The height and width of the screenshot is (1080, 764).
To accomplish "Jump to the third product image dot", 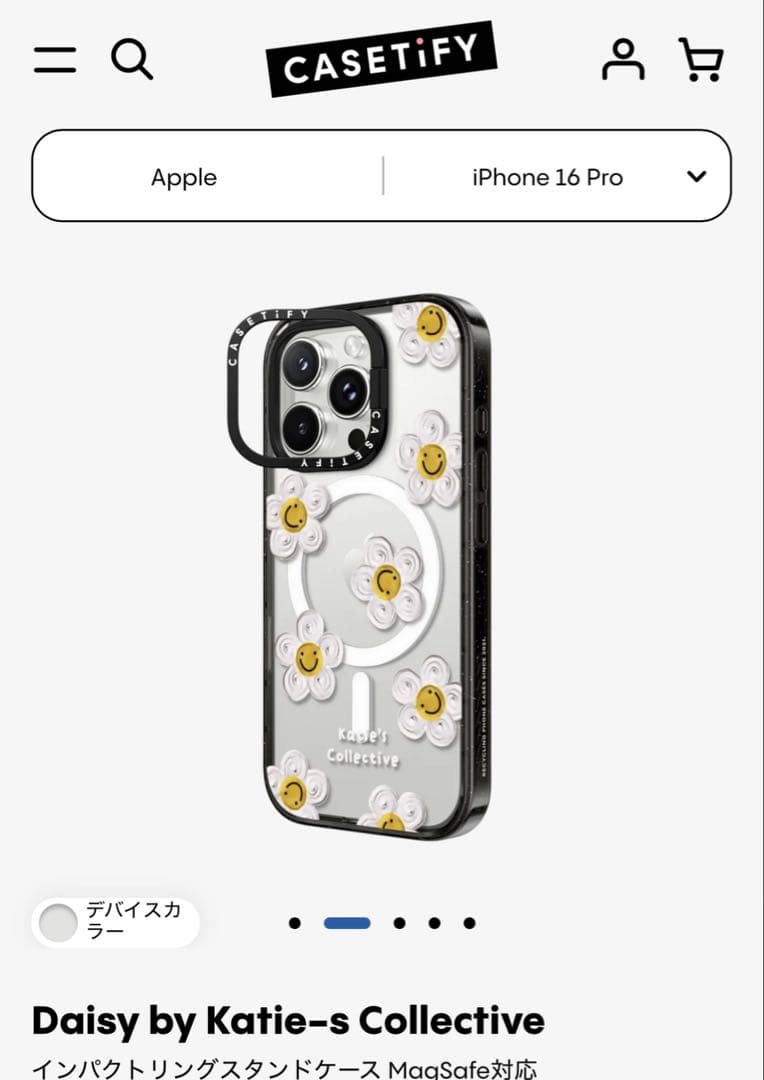I will [399, 923].
